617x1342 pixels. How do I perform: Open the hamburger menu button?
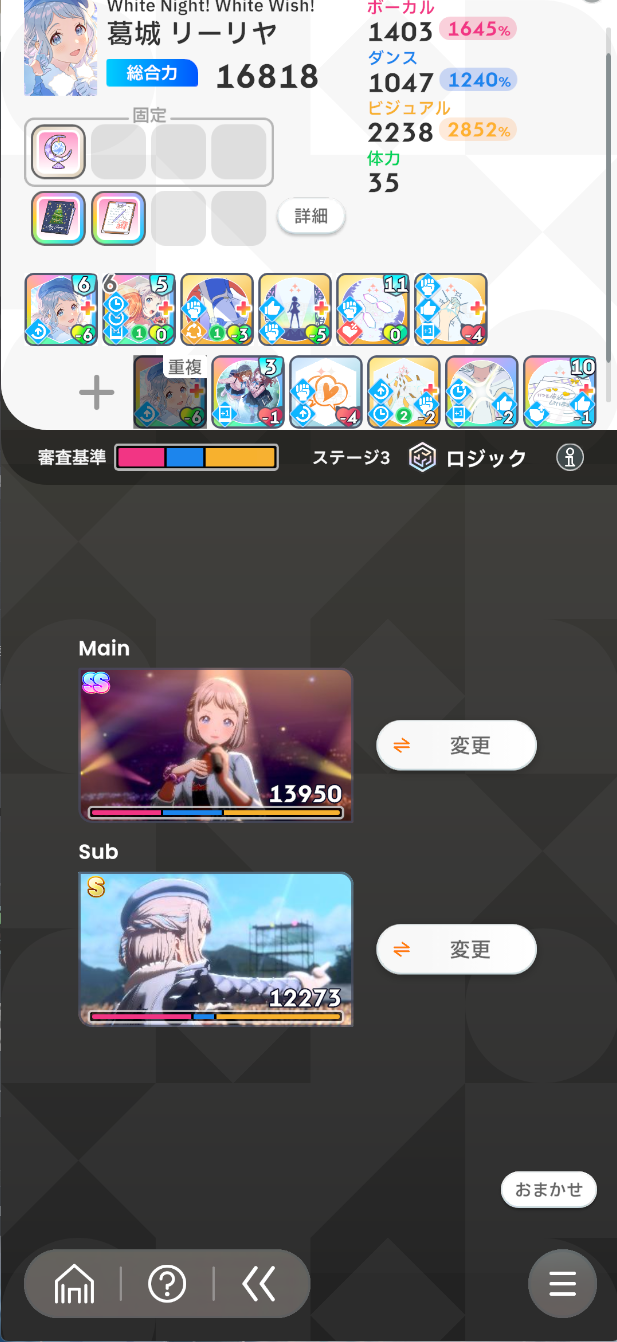click(562, 1284)
